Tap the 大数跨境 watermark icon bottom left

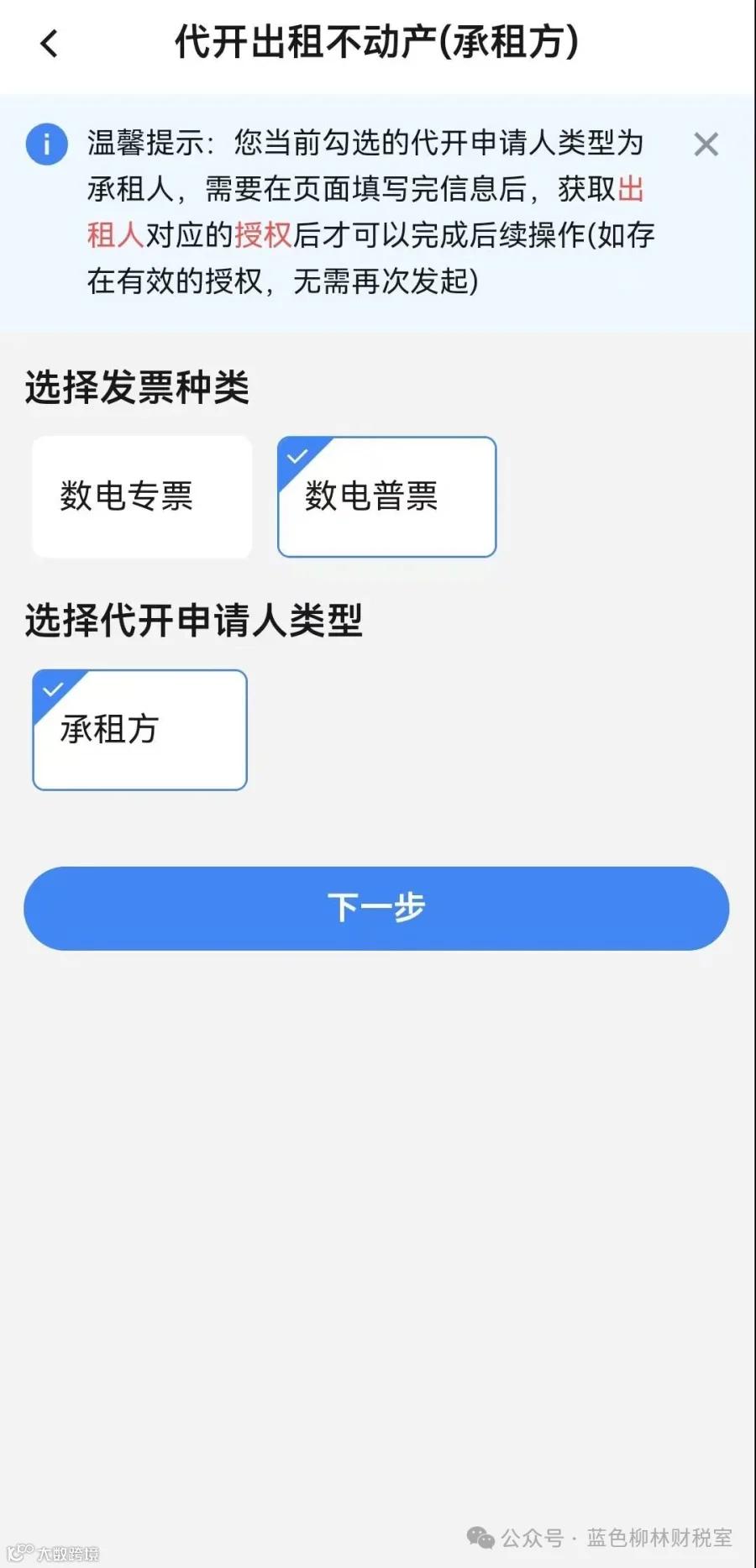21,1551
